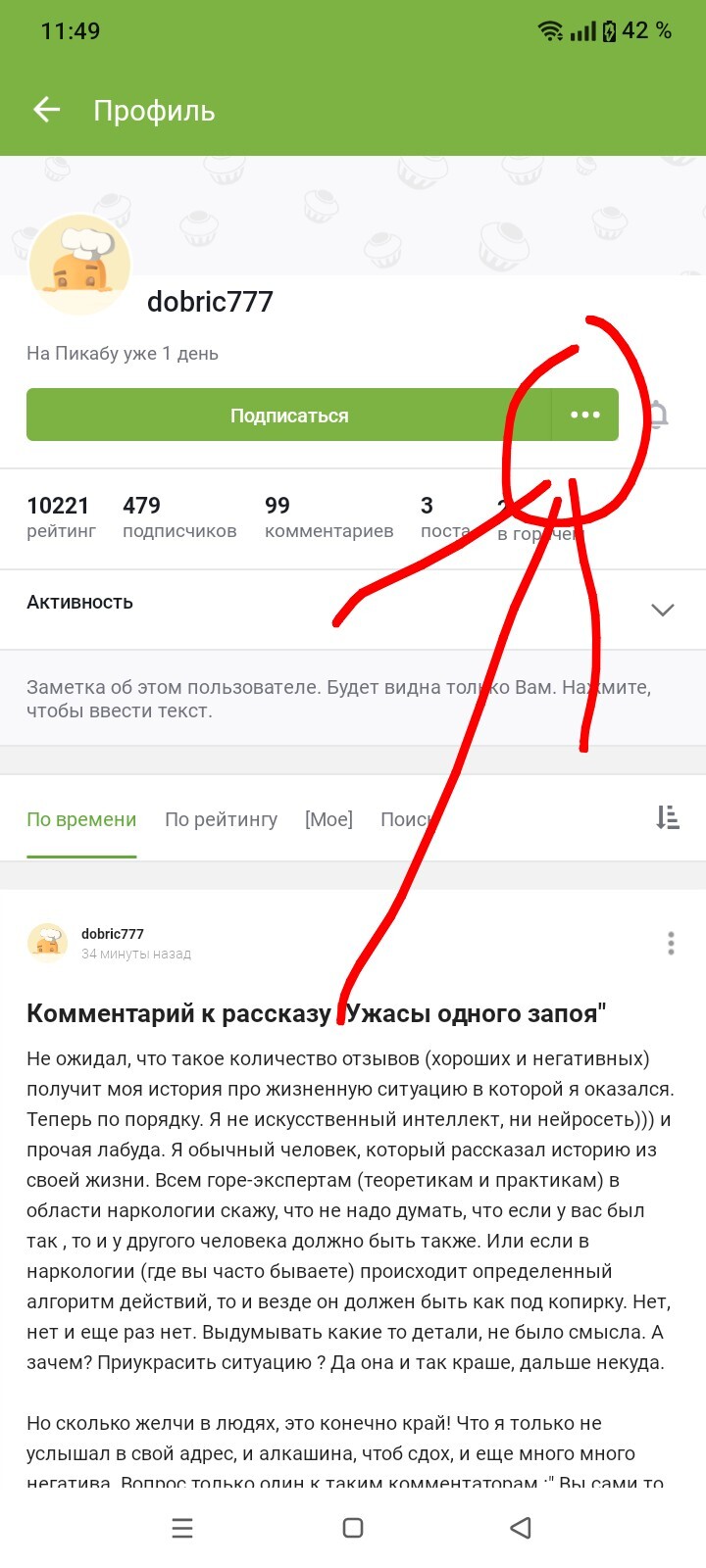The height and width of the screenshot is (1568, 706).
Task: Open the three-dots menu beside Подписаться
Action: (585, 416)
